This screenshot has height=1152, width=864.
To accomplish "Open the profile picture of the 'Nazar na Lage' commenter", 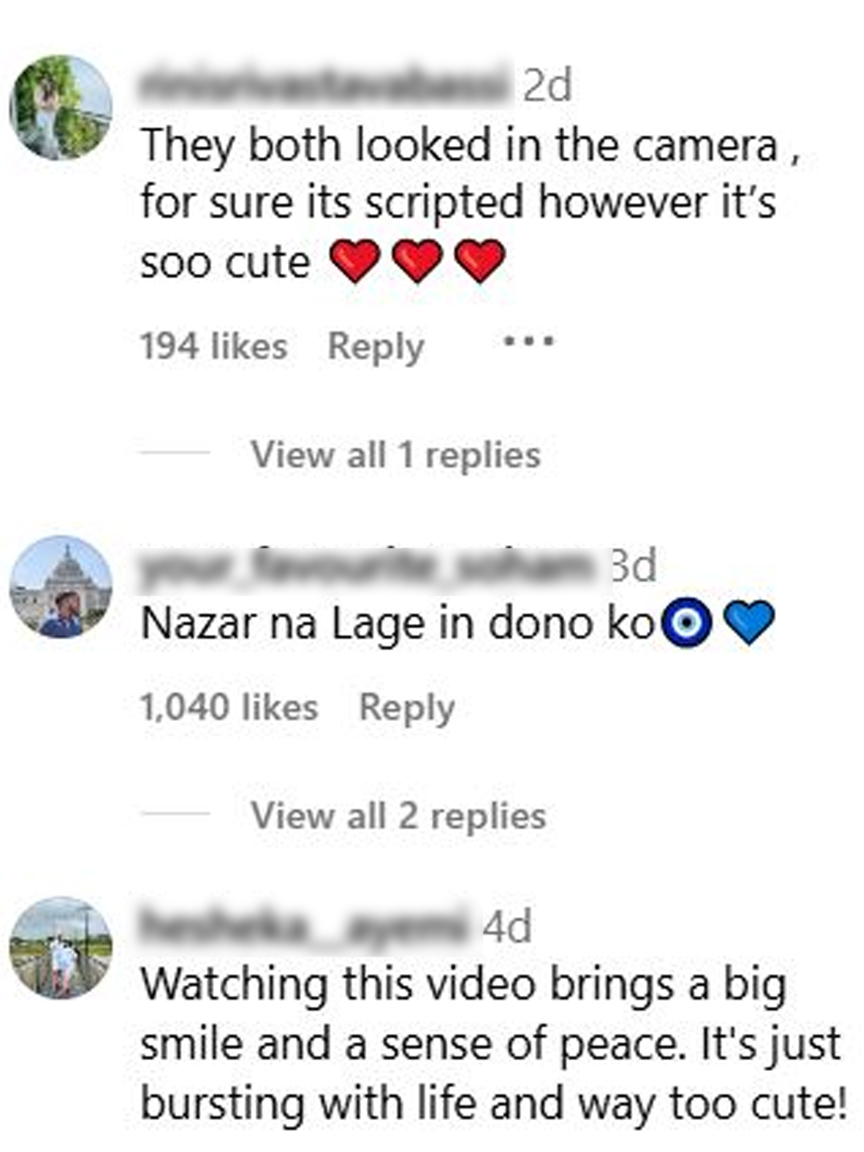I will click(61, 587).
